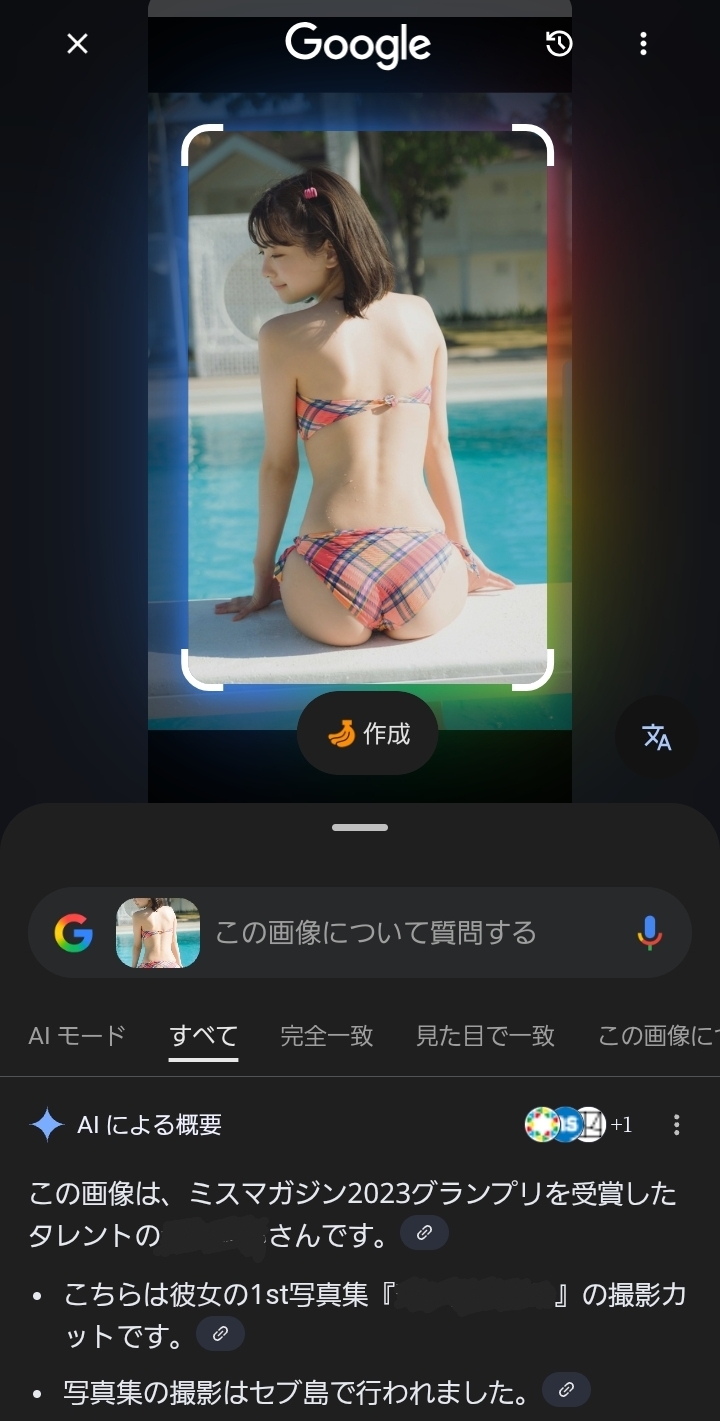720x1421 pixels.
Task: Open the top overflow menu
Action: coord(643,44)
